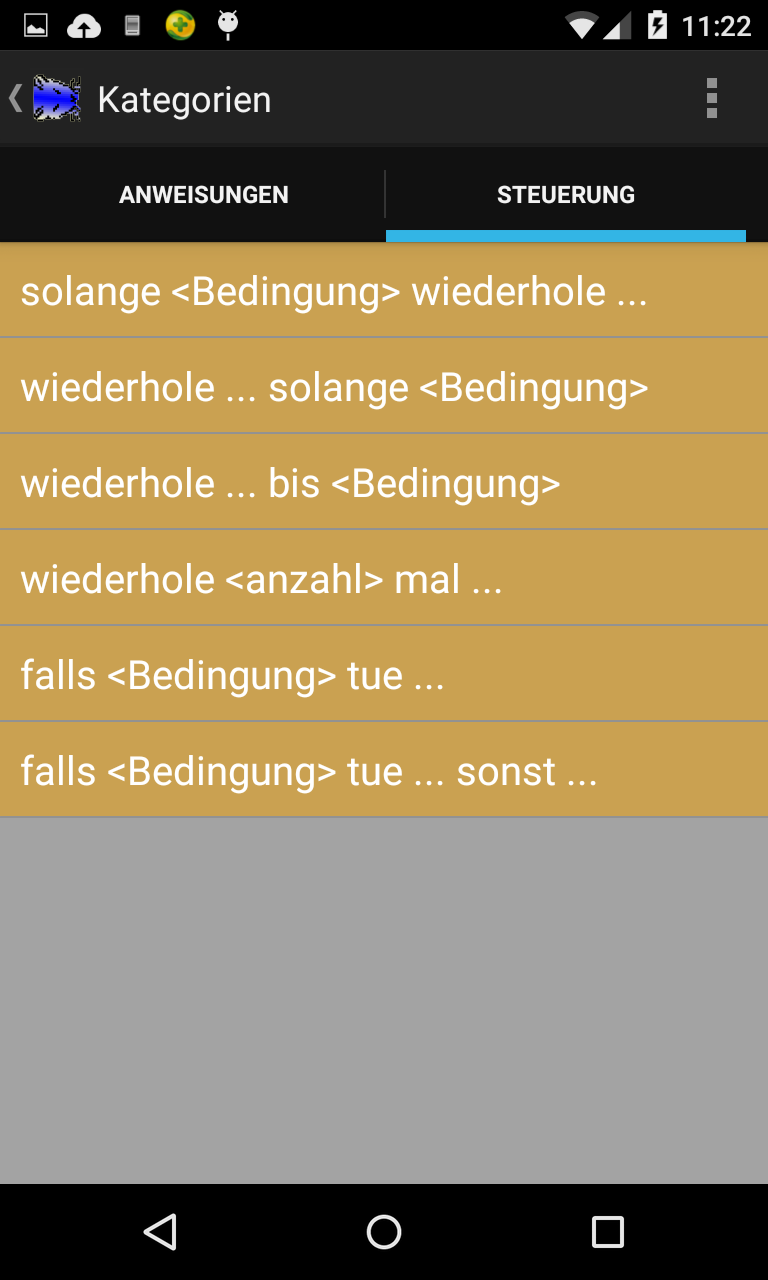
Task: Select 'wiederhole ... solange <Bedingung>'
Action: [384, 387]
